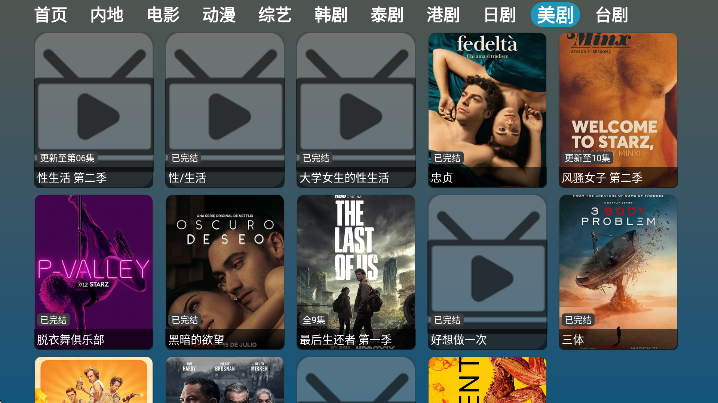Open the 泰剧 category
The width and height of the screenshot is (718, 403).
click(386, 15)
